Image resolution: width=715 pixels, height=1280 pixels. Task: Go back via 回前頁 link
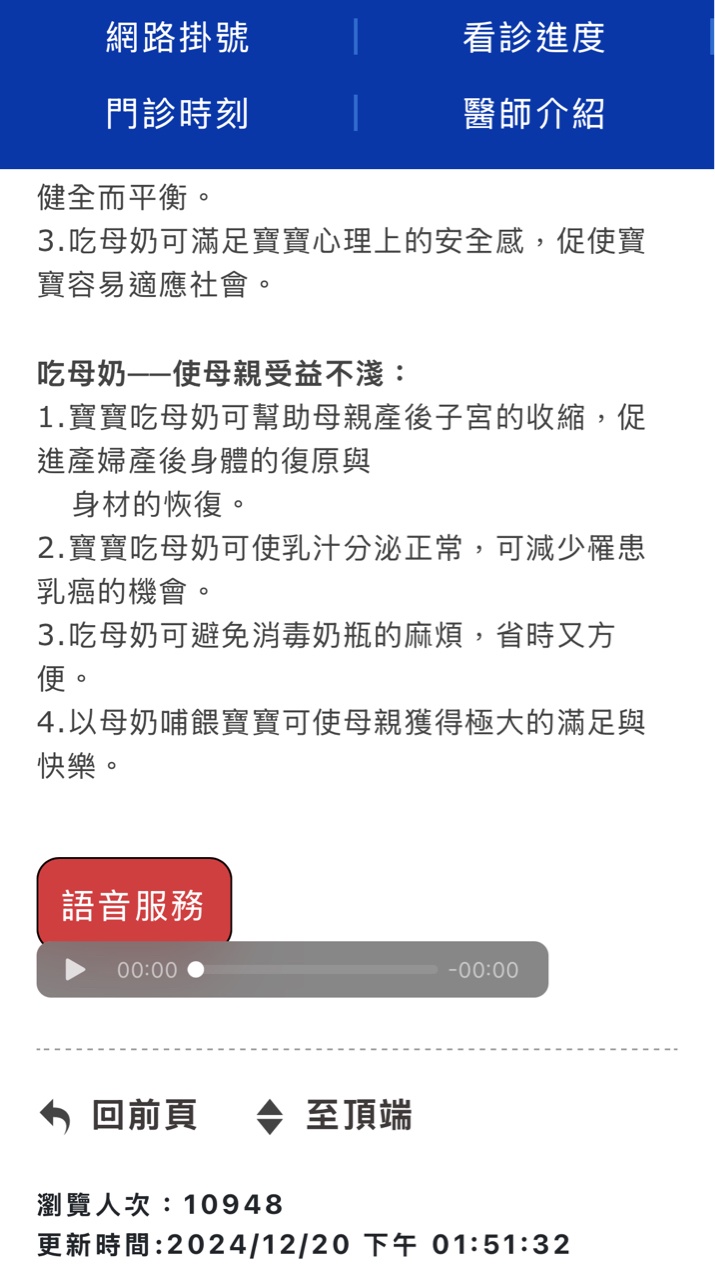tap(119, 1115)
